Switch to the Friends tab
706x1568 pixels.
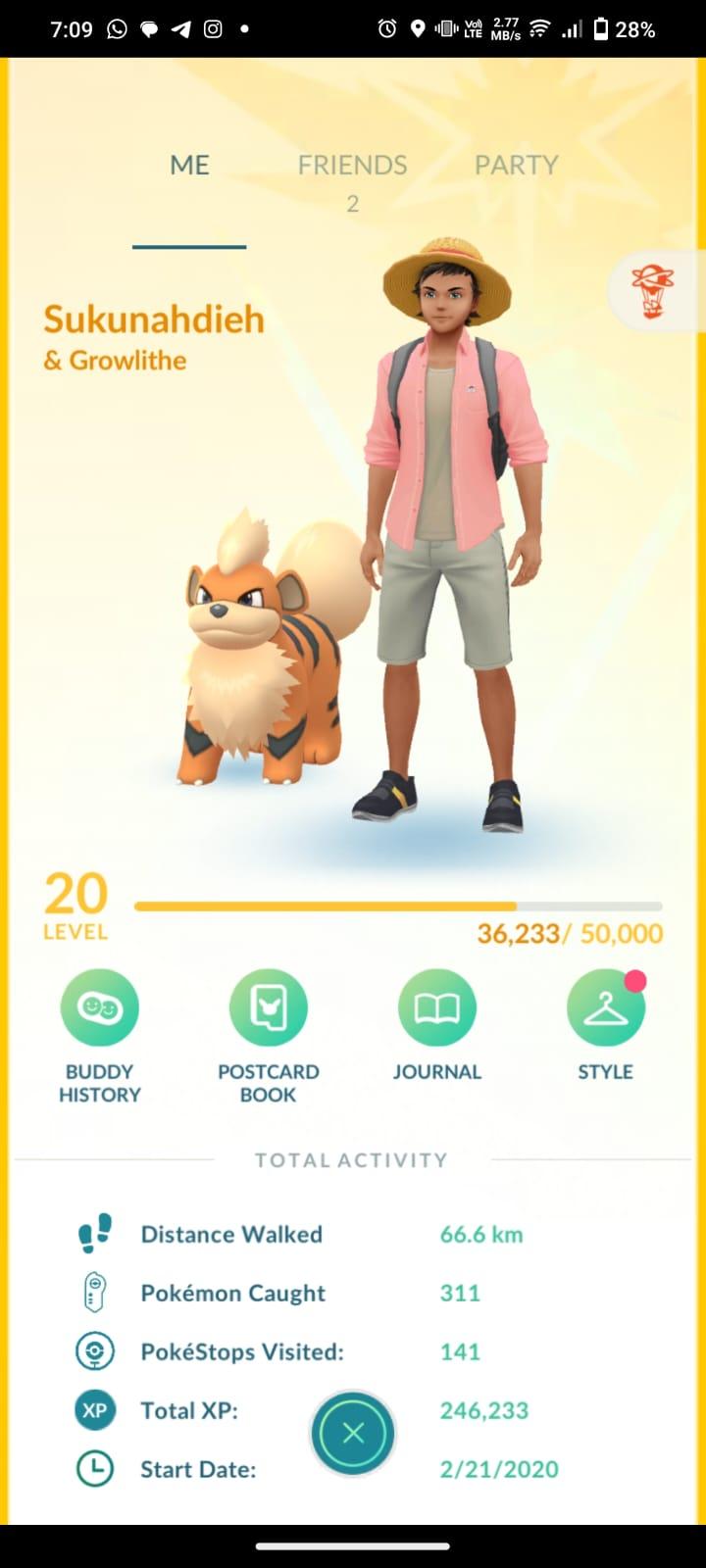coord(352,166)
